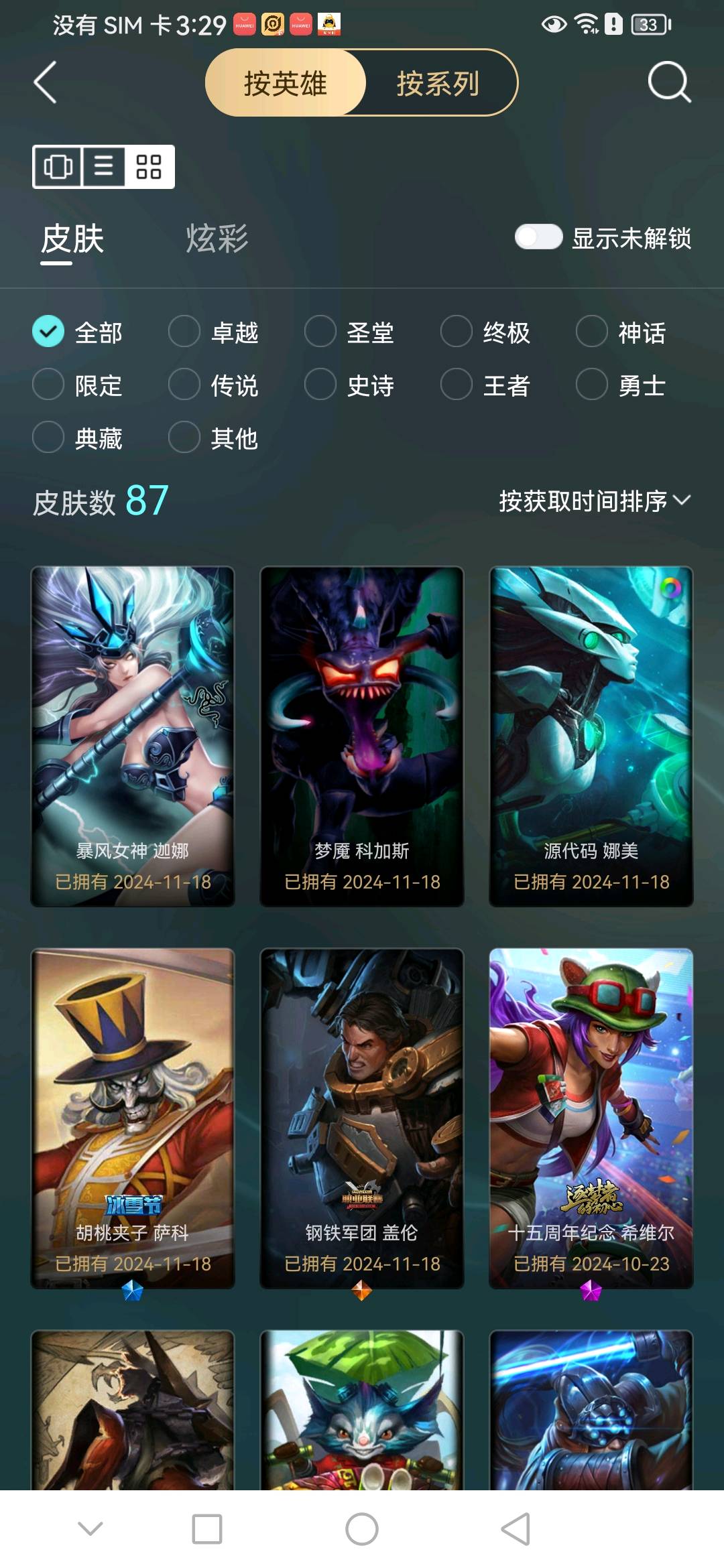724x1568 pixels.
Task: Open the 十五周年纪念 希维尔 skin card
Action: (x=591, y=1118)
